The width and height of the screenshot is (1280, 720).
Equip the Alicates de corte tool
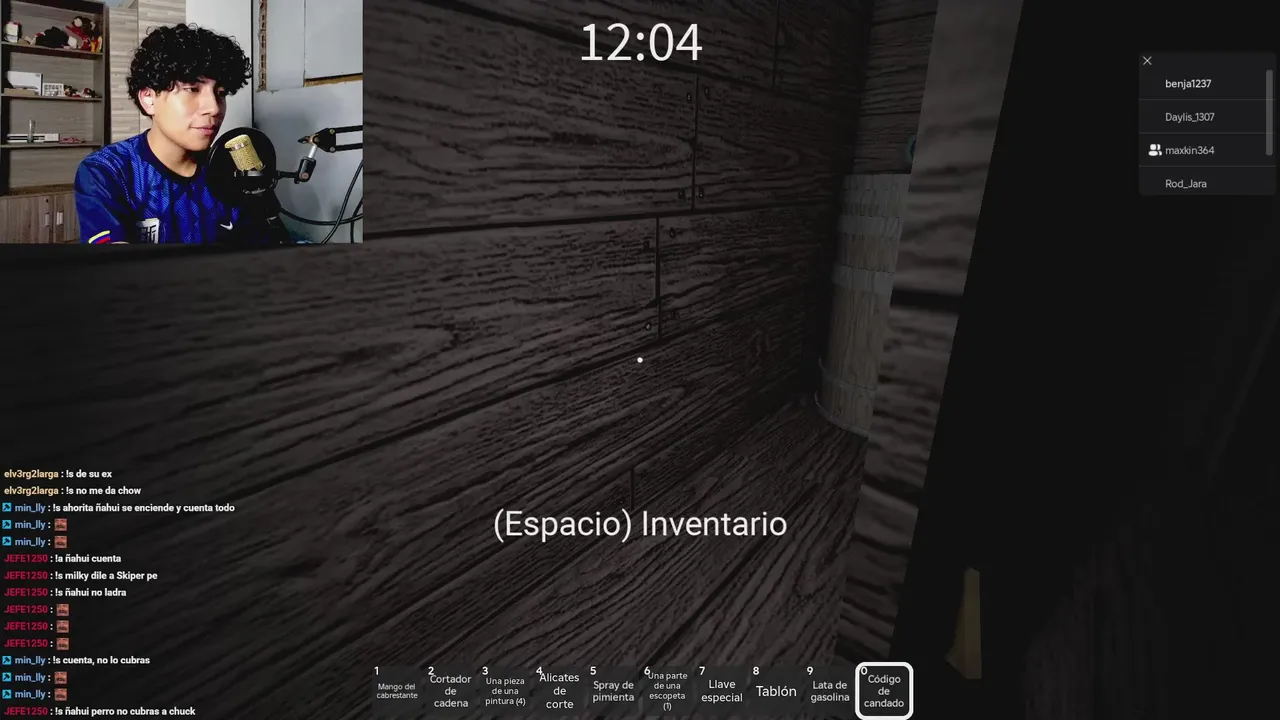coord(559,691)
